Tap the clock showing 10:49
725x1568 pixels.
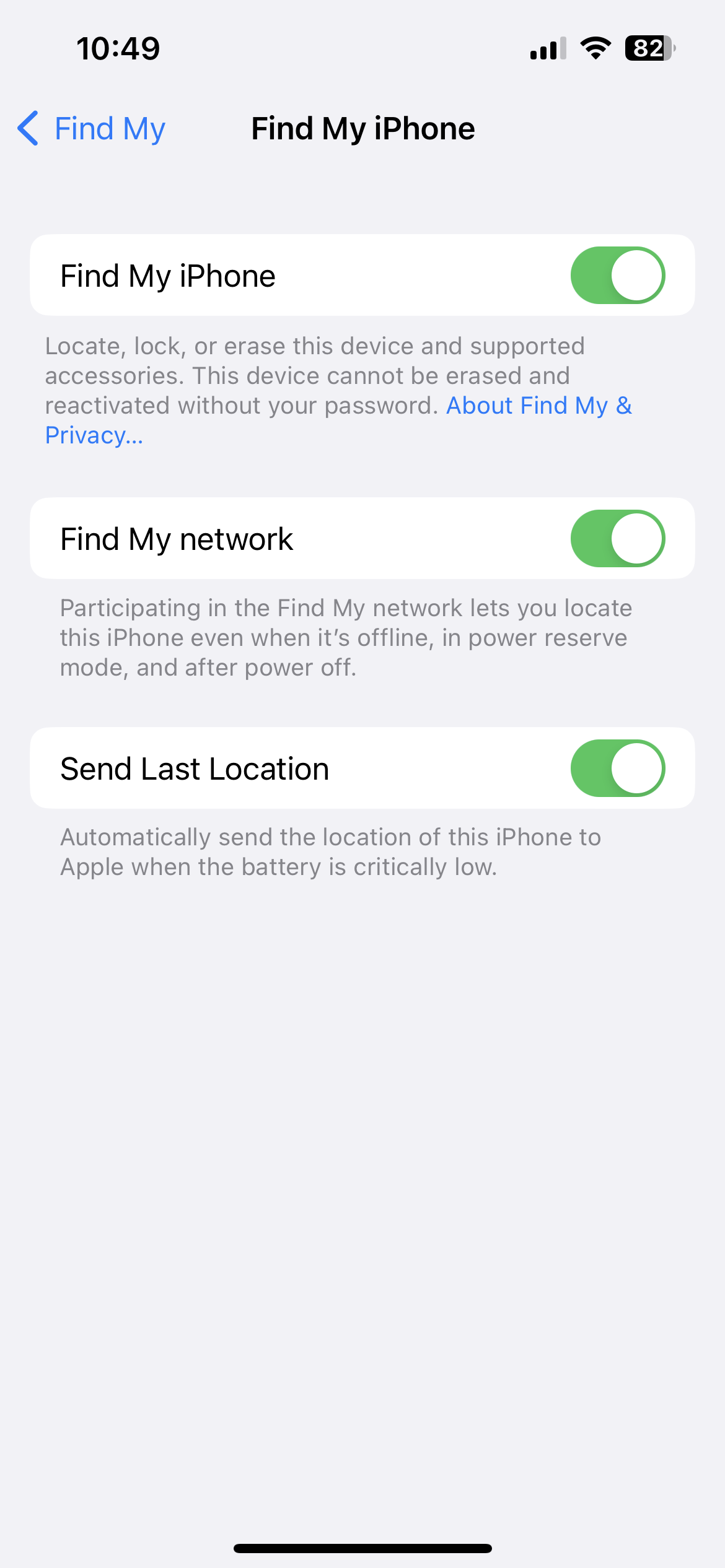tap(120, 48)
